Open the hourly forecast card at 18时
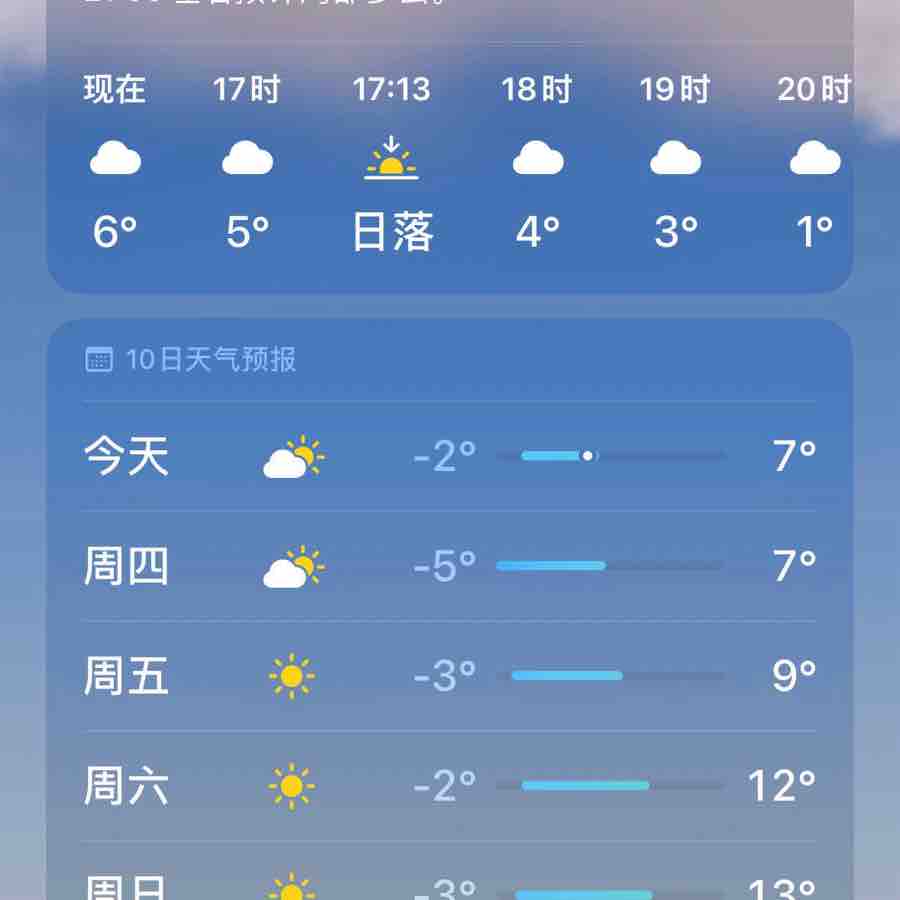This screenshot has height=900, width=900. tap(537, 160)
